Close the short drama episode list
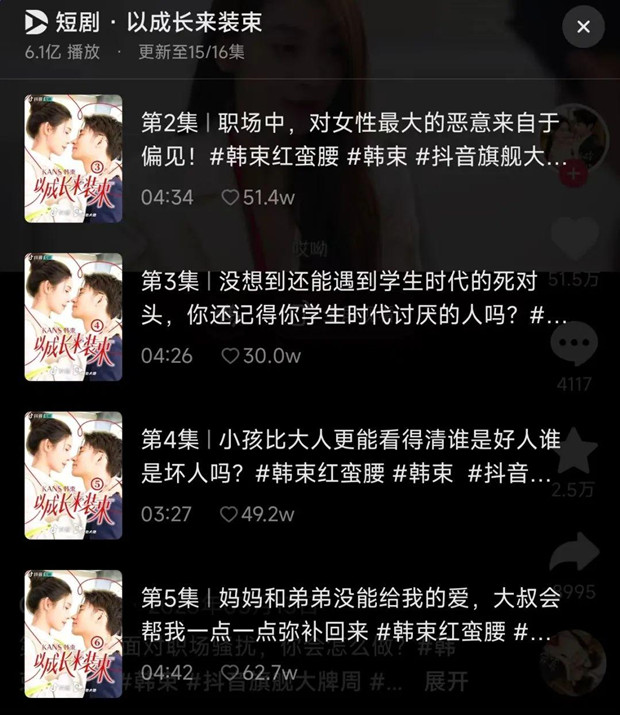The width and height of the screenshot is (620, 715). [584, 27]
